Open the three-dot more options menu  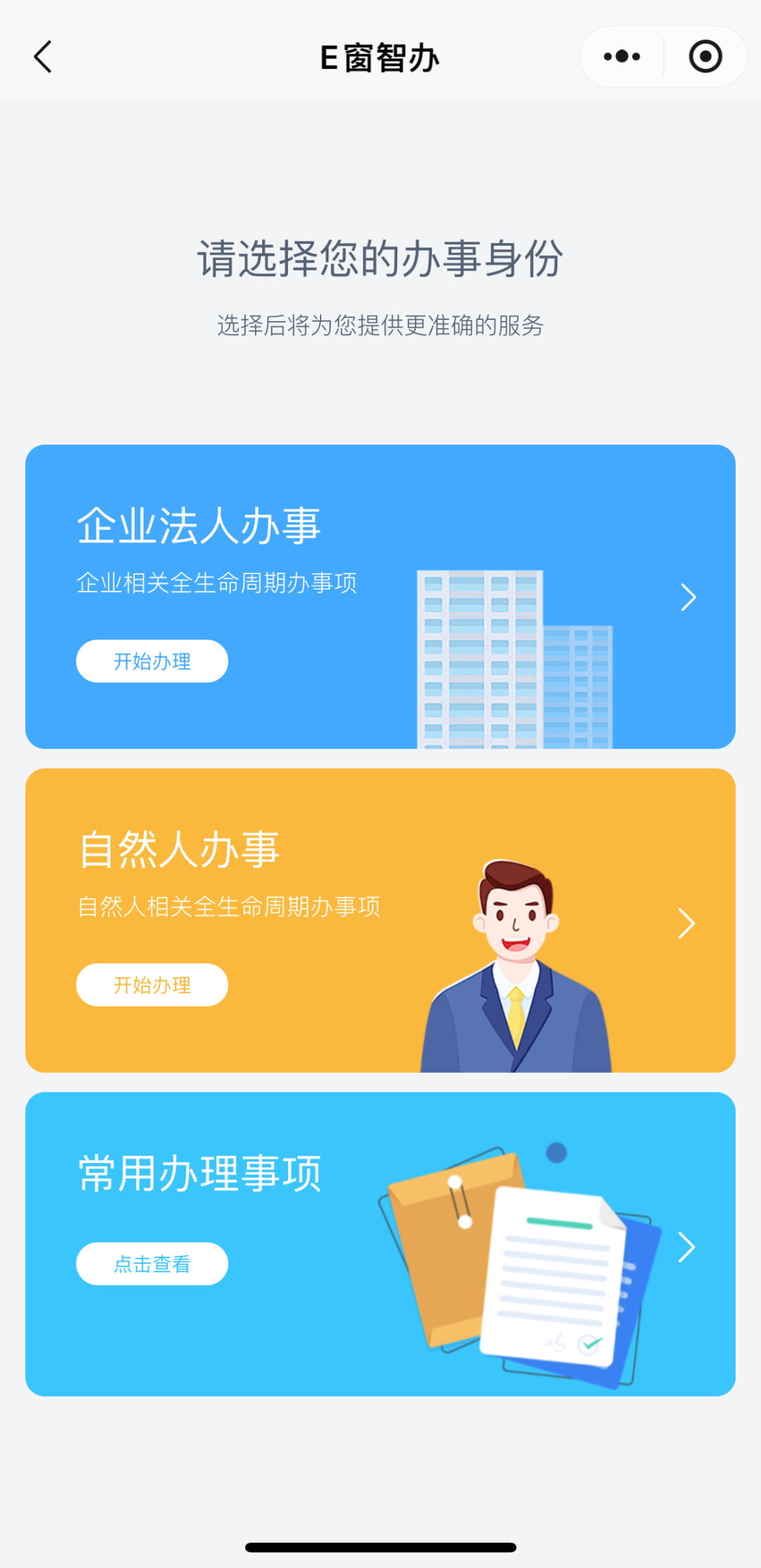click(619, 56)
